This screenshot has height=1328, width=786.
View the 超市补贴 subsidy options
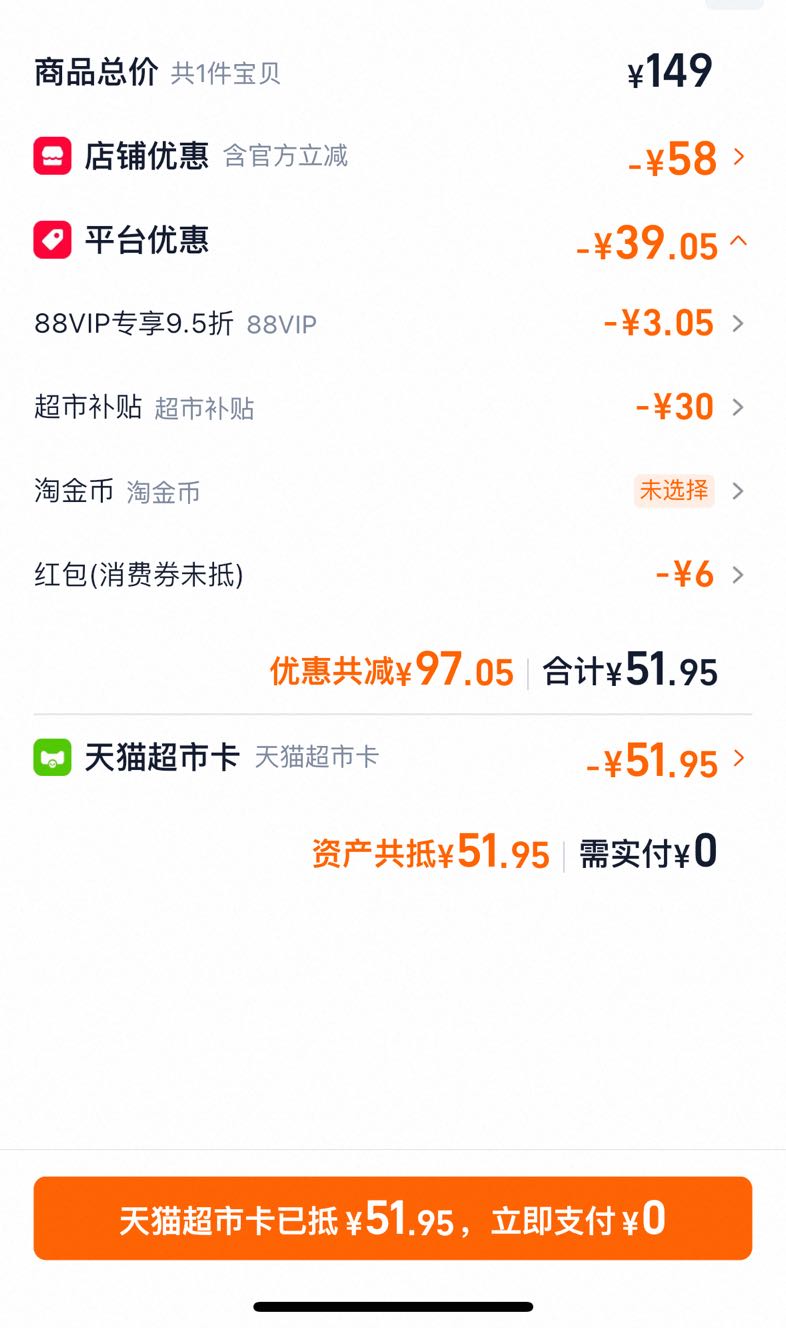pyautogui.click(x=392, y=407)
